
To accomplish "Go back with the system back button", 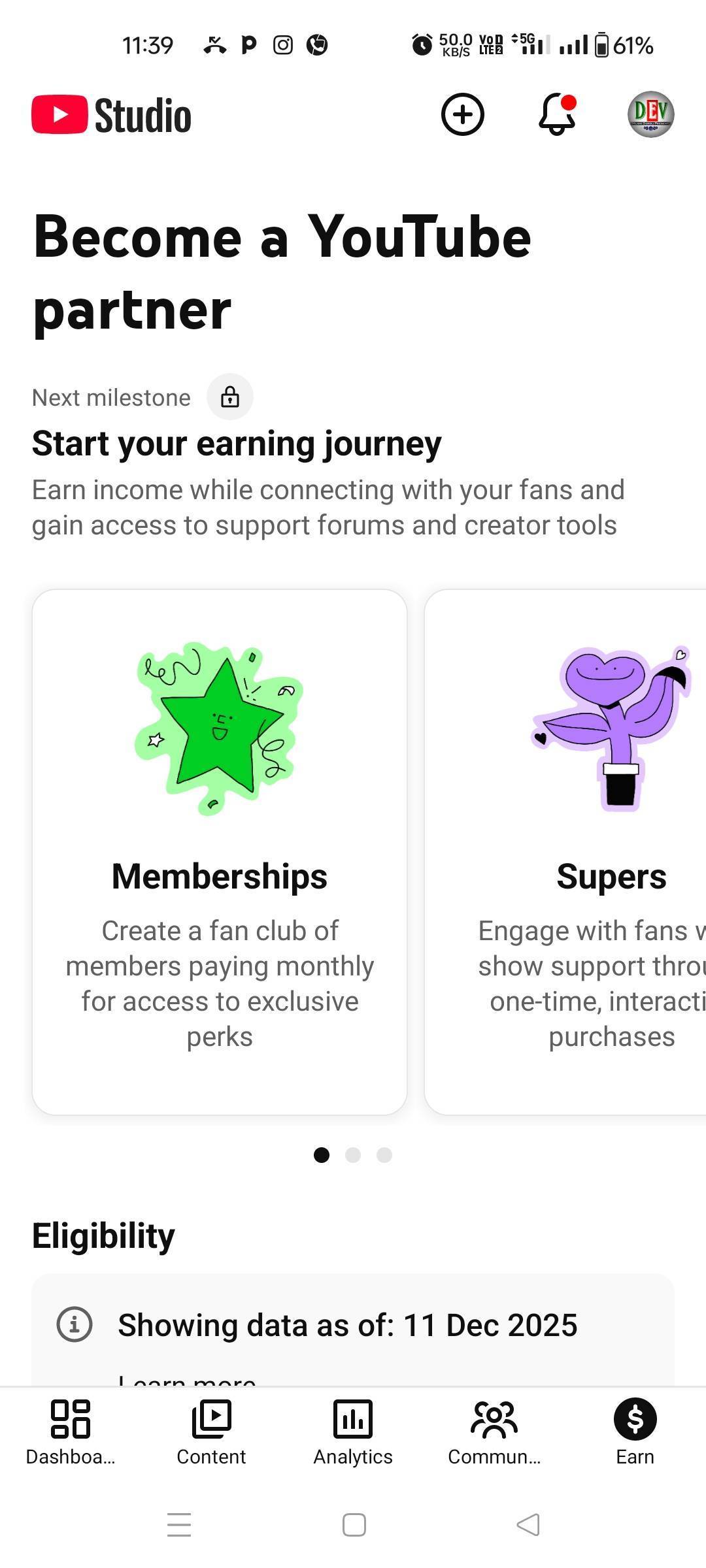I will click(528, 1525).
